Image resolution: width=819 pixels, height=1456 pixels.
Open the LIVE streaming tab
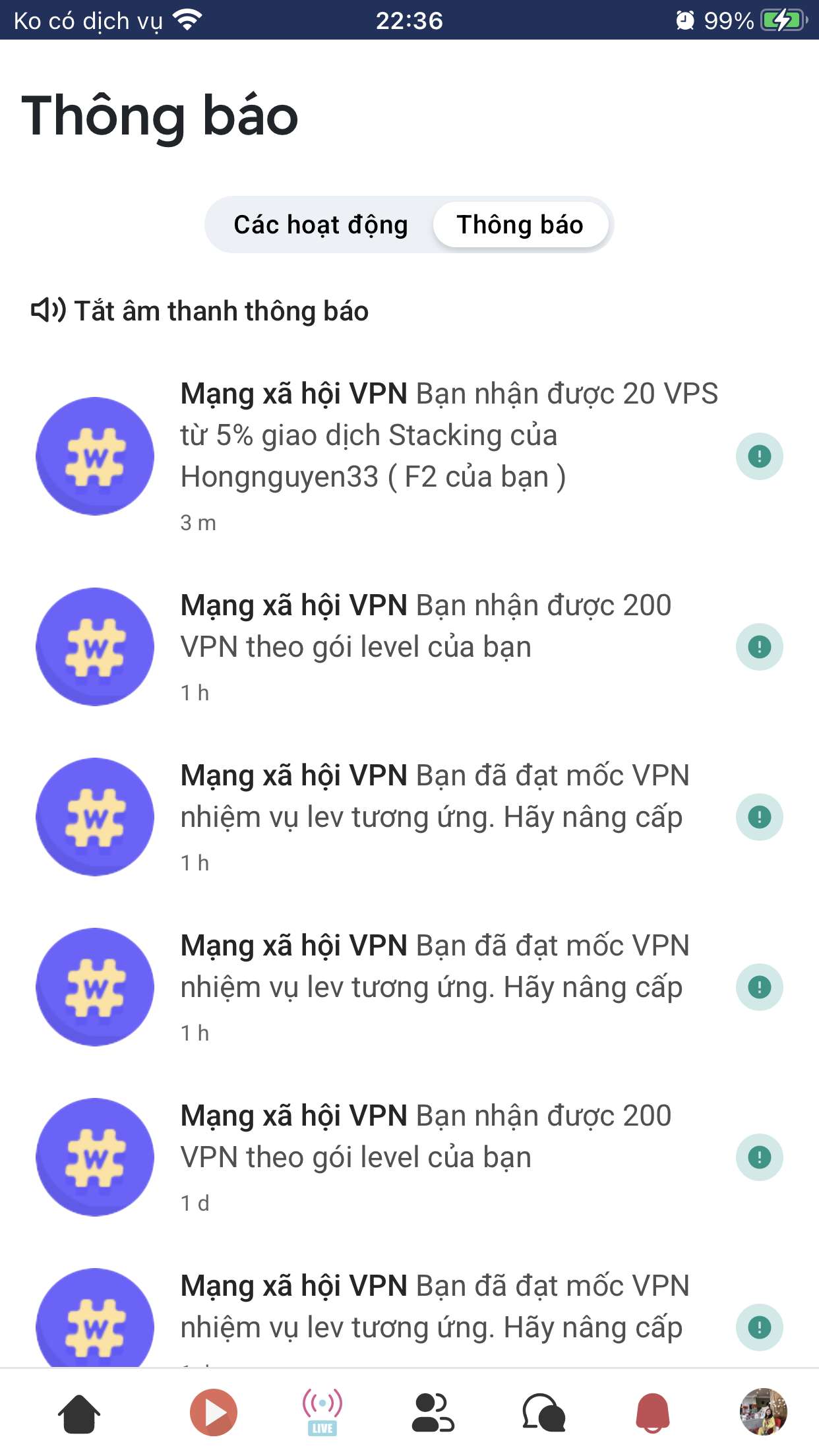(x=322, y=1413)
